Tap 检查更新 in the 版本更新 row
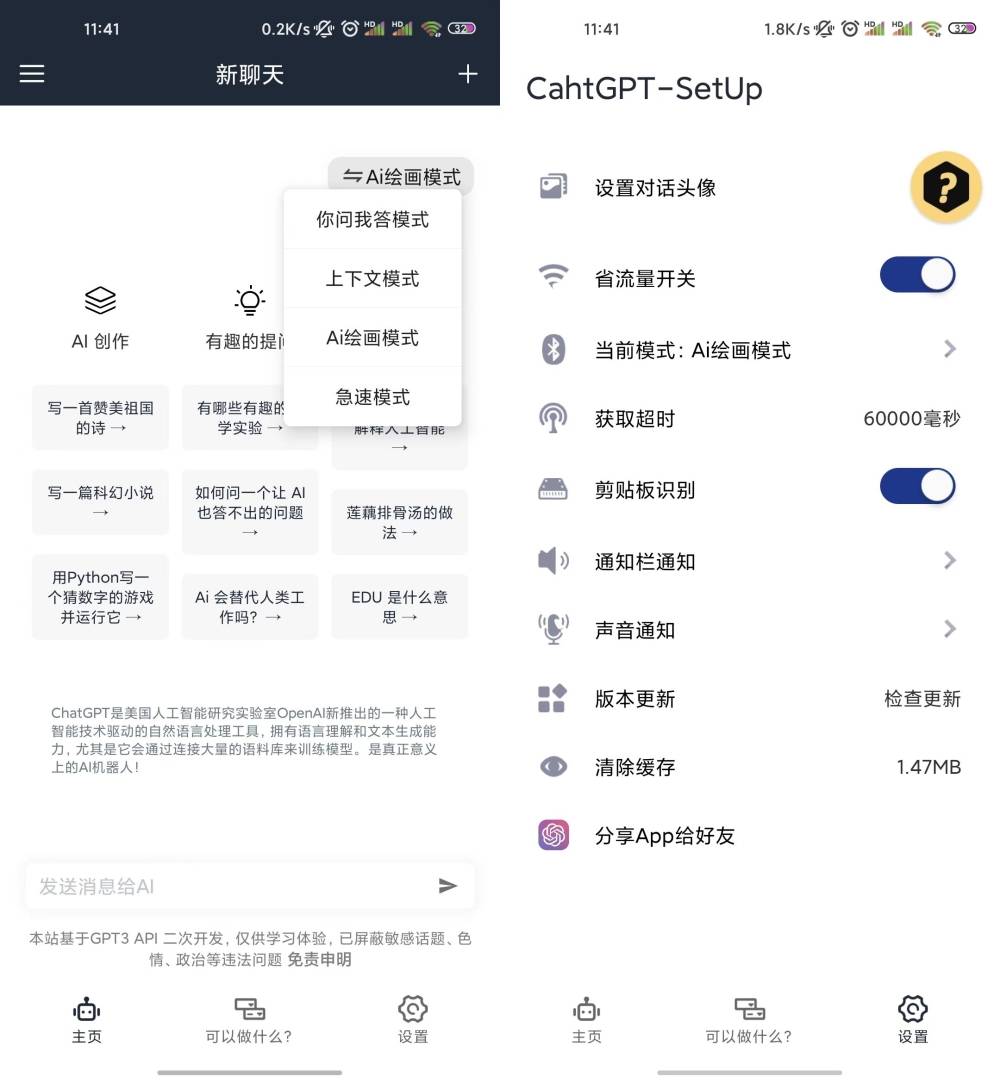 [x=921, y=699]
